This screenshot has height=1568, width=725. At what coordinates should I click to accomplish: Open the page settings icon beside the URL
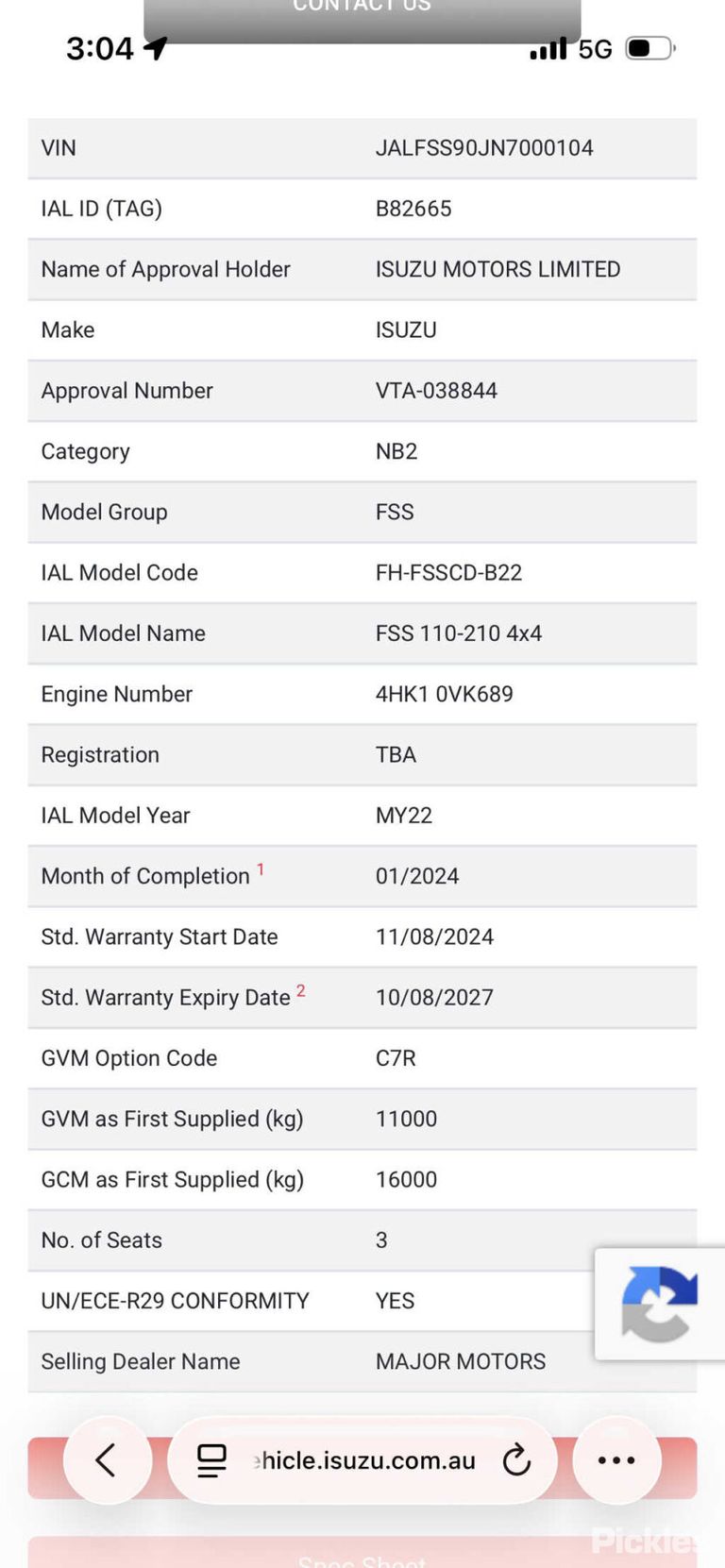point(211,1460)
